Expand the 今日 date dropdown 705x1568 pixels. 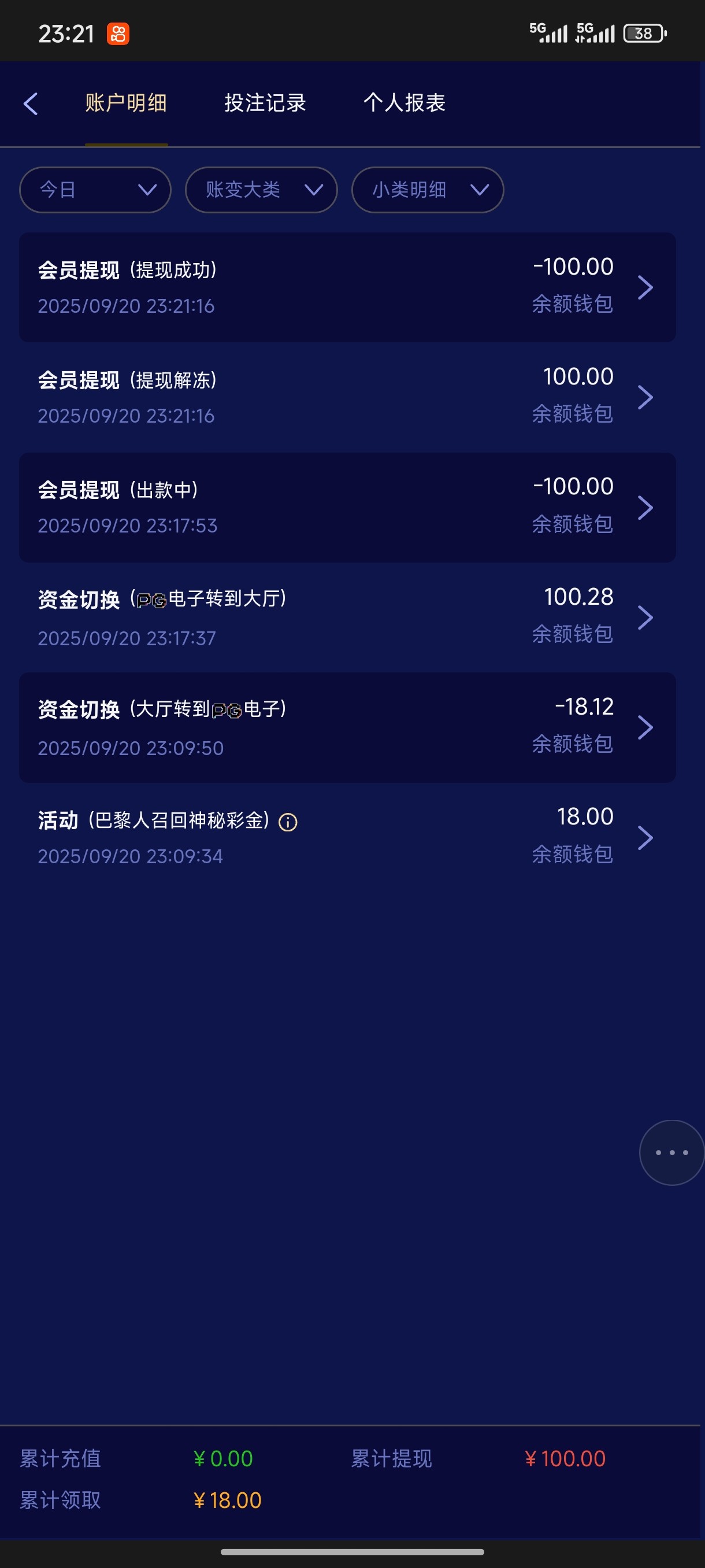[95, 190]
